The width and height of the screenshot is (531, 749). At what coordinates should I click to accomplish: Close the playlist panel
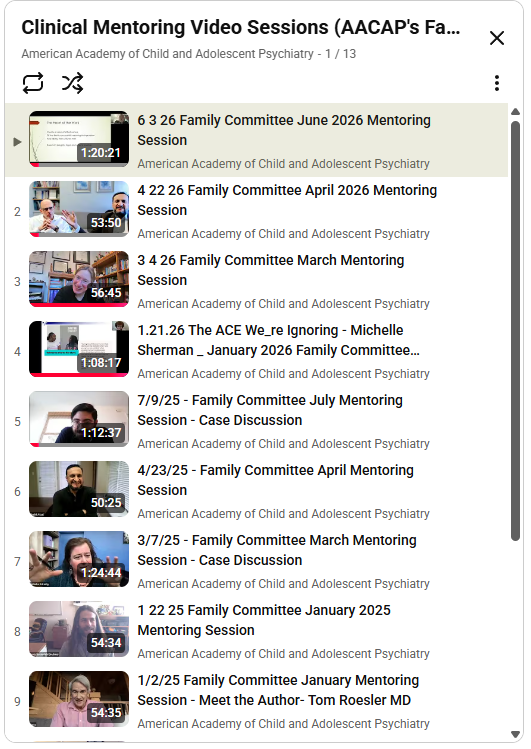click(x=497, y=38)
